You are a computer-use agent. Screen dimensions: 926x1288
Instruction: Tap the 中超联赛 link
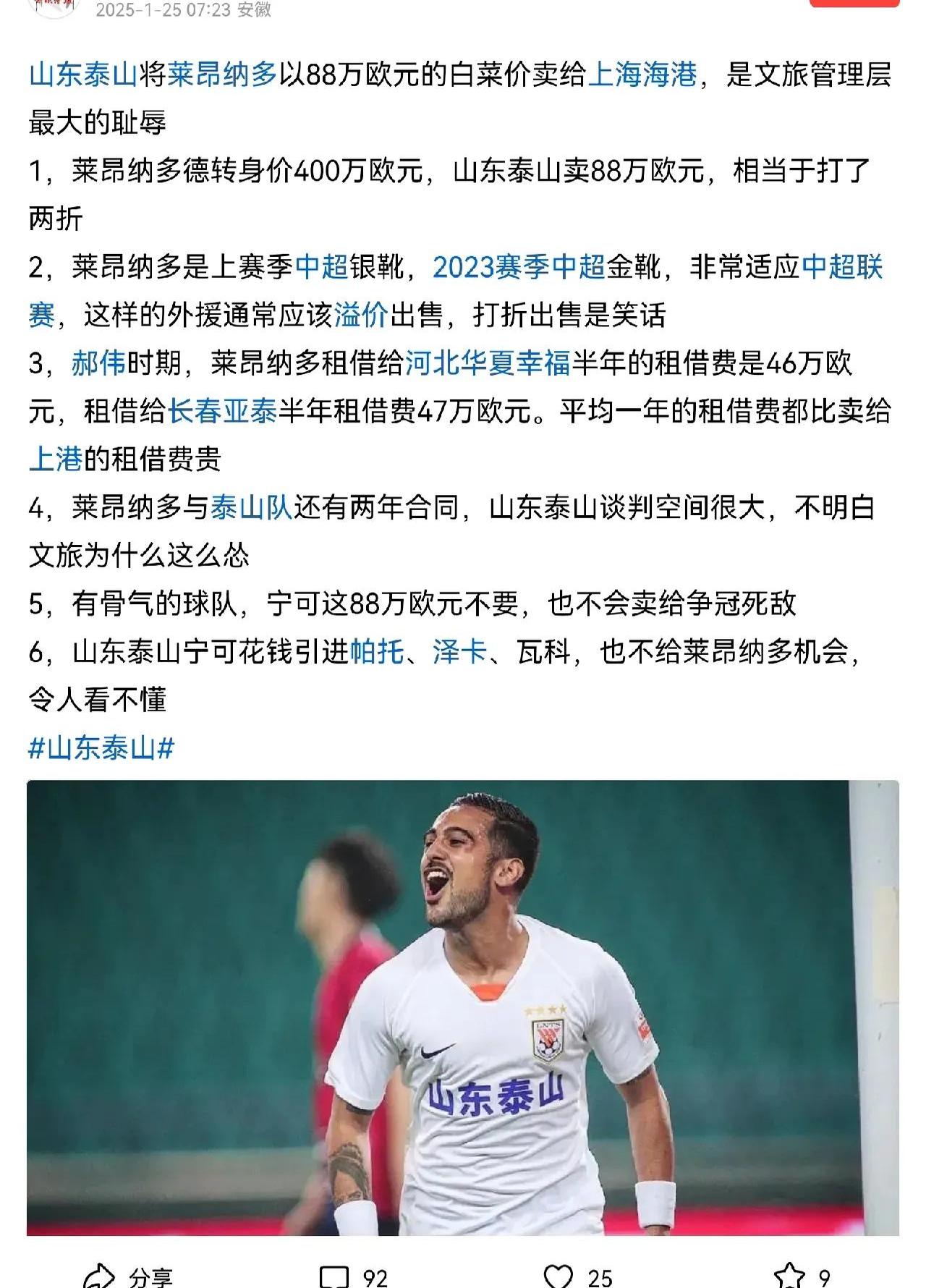[x=842, y=267]
